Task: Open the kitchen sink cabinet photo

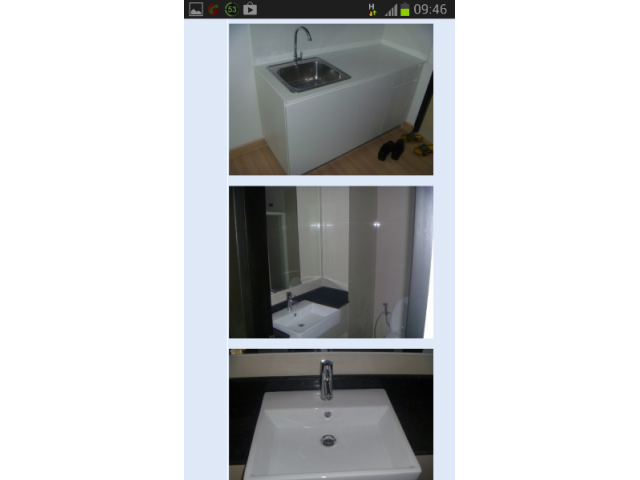Action: [330, 99]
